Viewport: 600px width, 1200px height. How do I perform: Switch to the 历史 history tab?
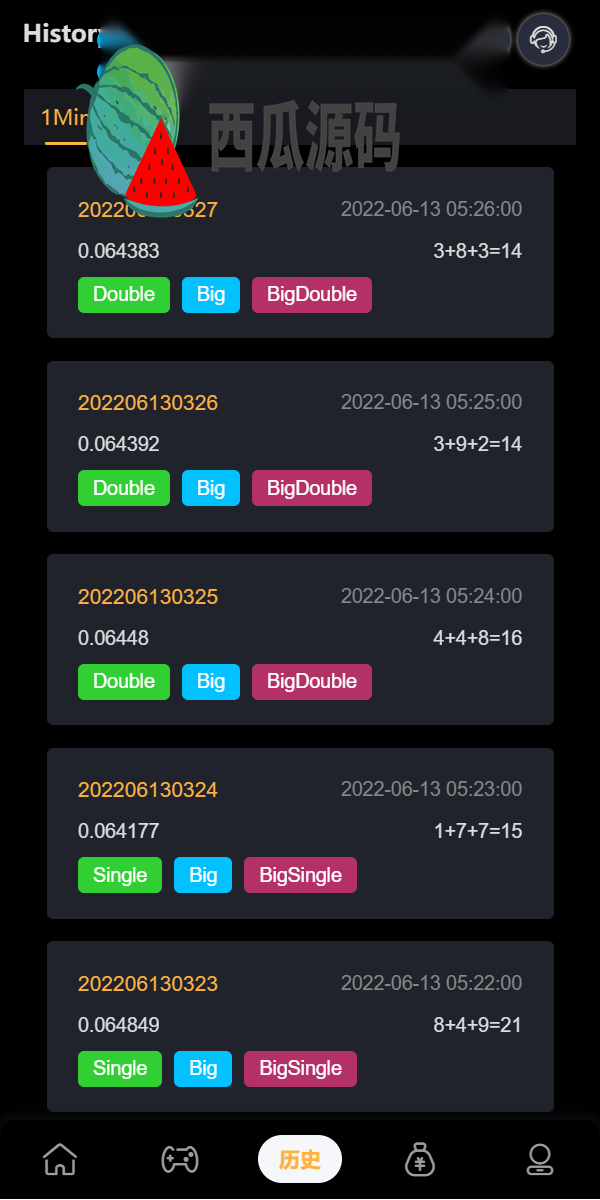click(x=300, y=1159)
